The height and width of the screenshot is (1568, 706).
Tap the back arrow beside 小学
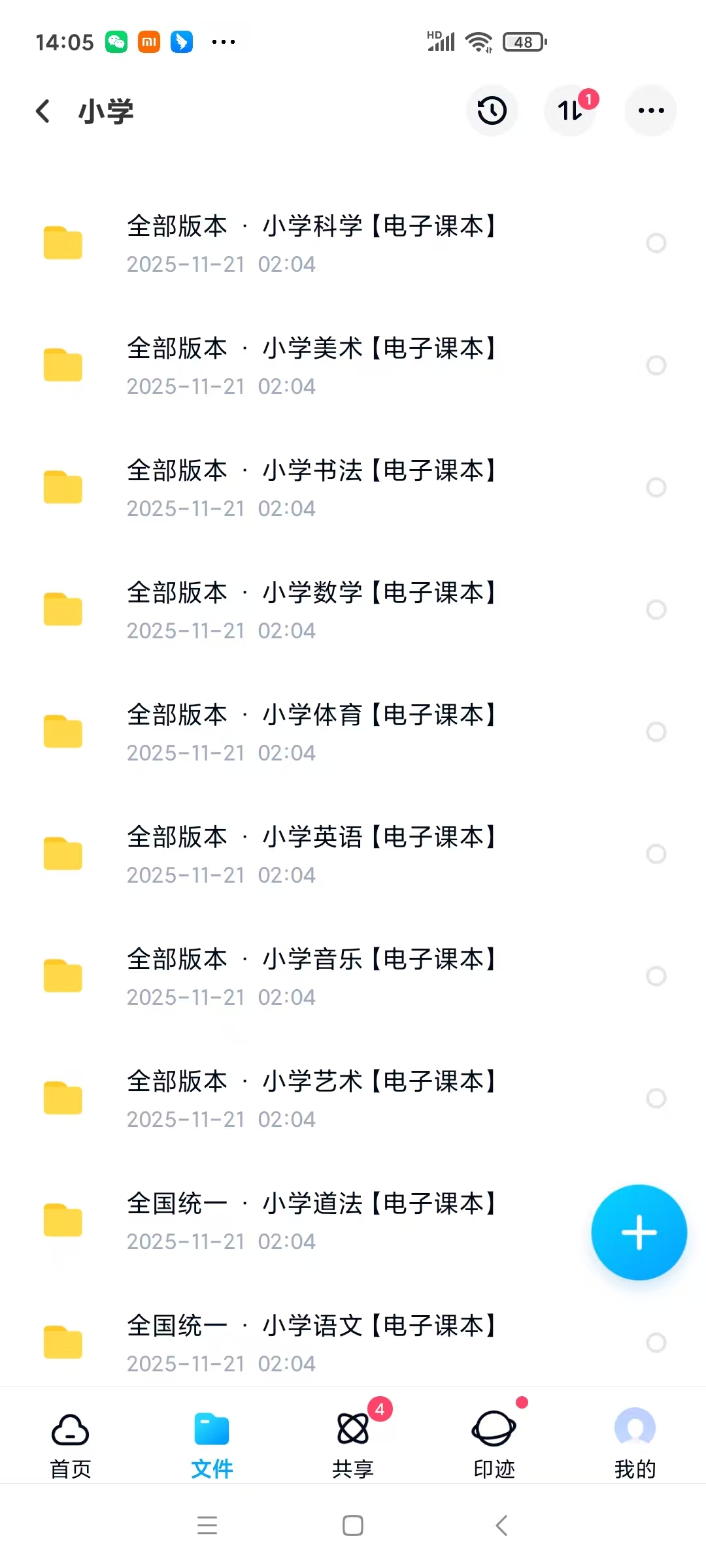(43, 110)
